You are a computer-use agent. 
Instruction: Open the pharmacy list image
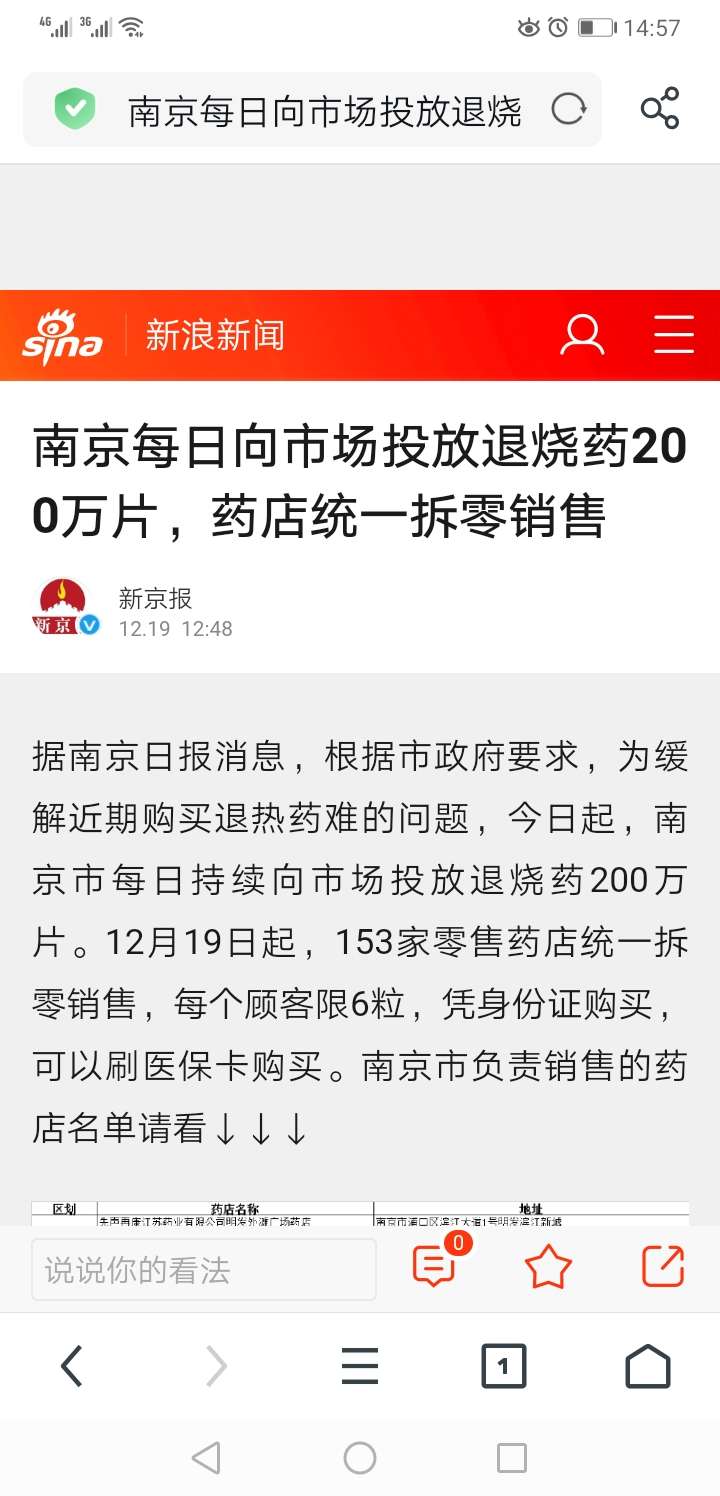coord(360,1213)
